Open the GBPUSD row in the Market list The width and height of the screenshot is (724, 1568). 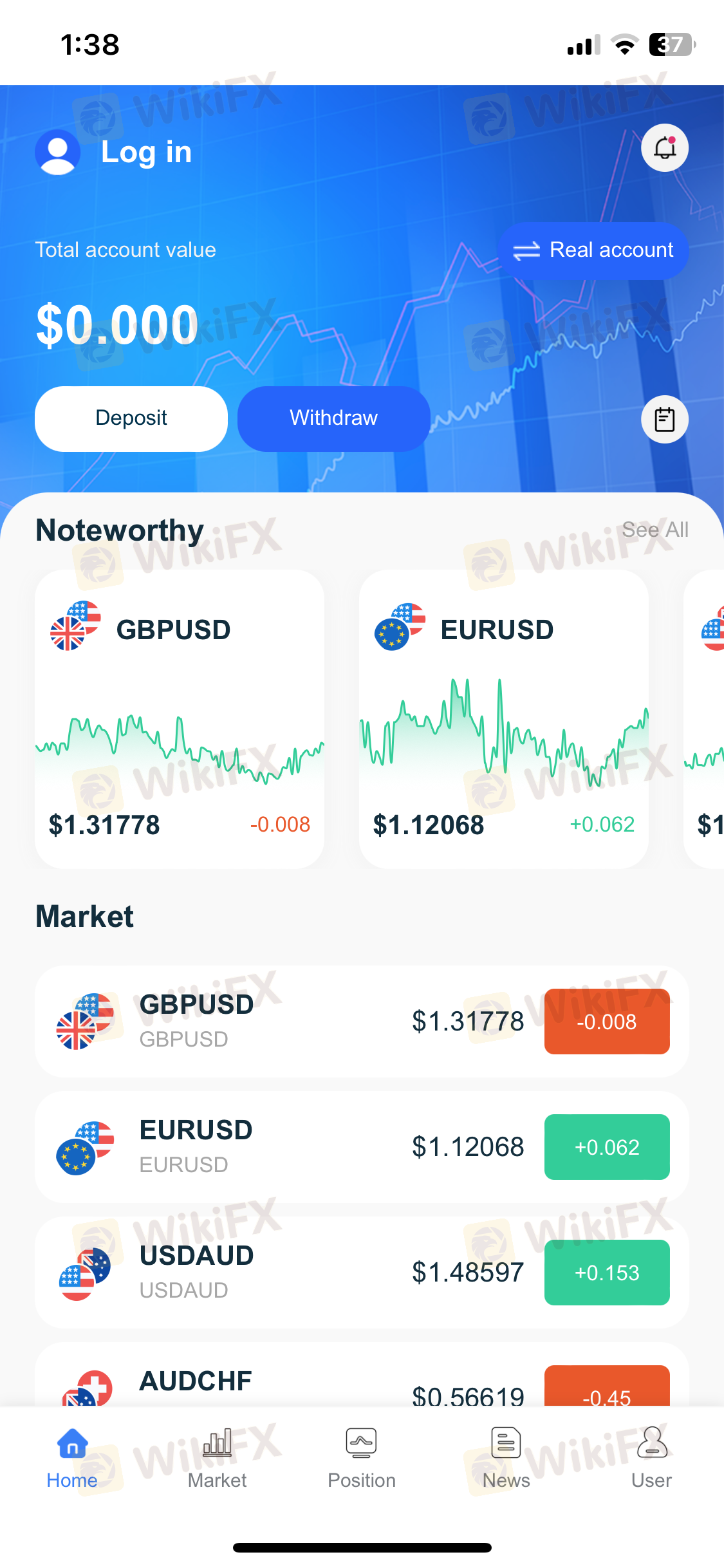pos(362,1022)
